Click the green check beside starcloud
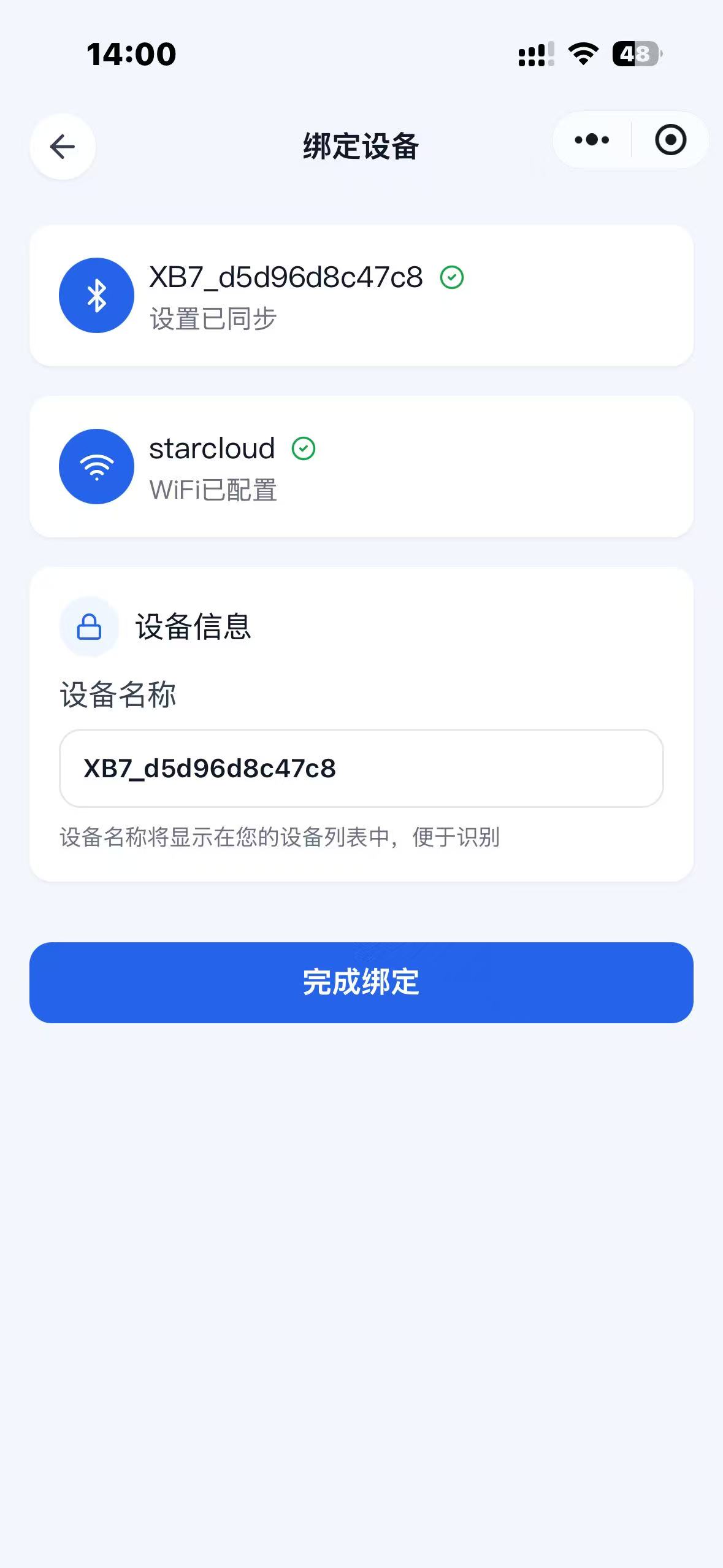Viewport: 723px width, 1568px height. point(304,448)
